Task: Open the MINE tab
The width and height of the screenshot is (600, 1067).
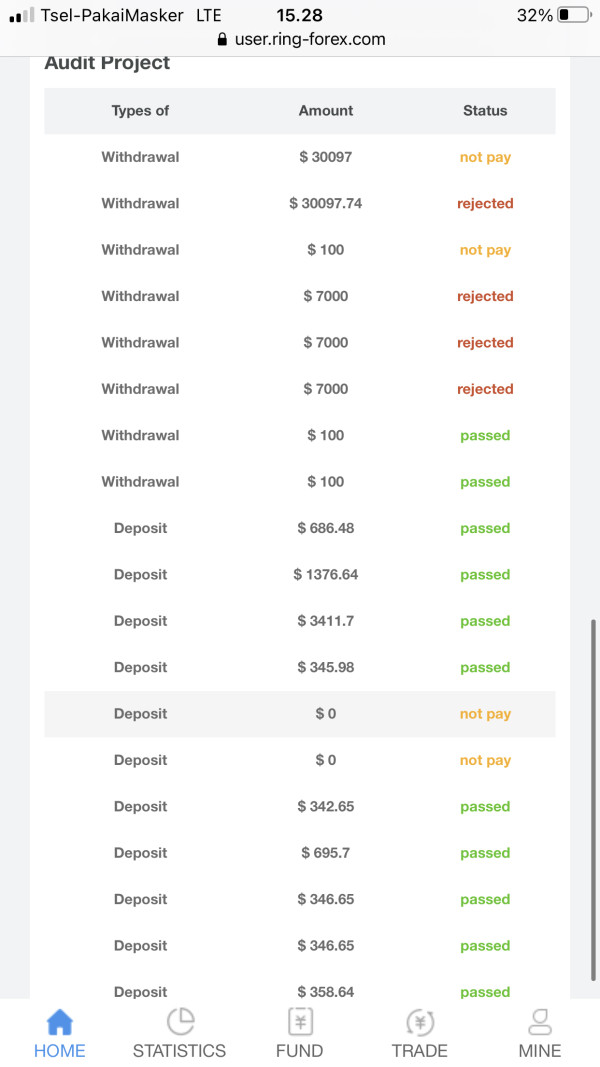Action: point(540,1034)
